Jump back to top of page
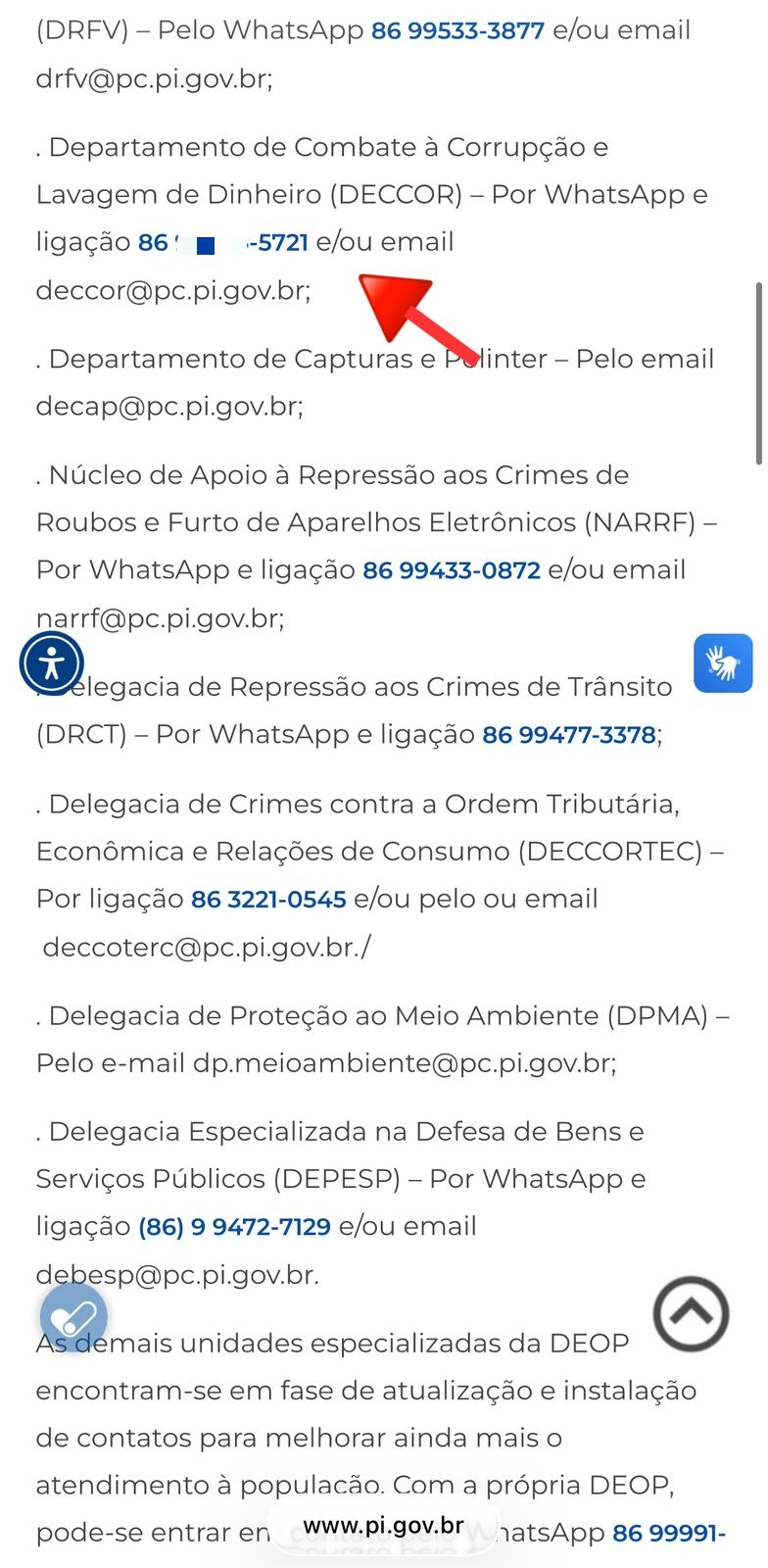The image size is (768, 1568). tap(691, 1313)
